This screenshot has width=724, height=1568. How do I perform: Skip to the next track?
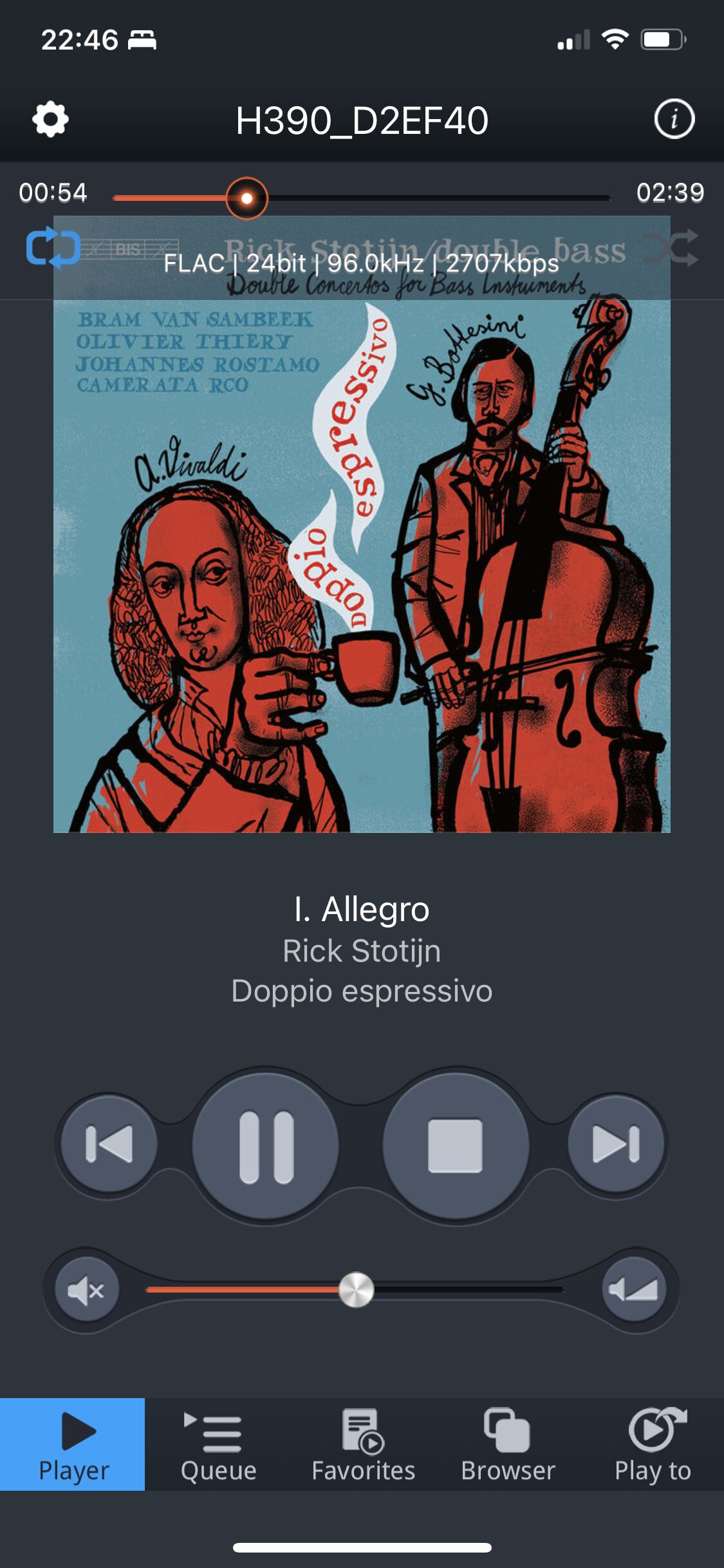616,1144
